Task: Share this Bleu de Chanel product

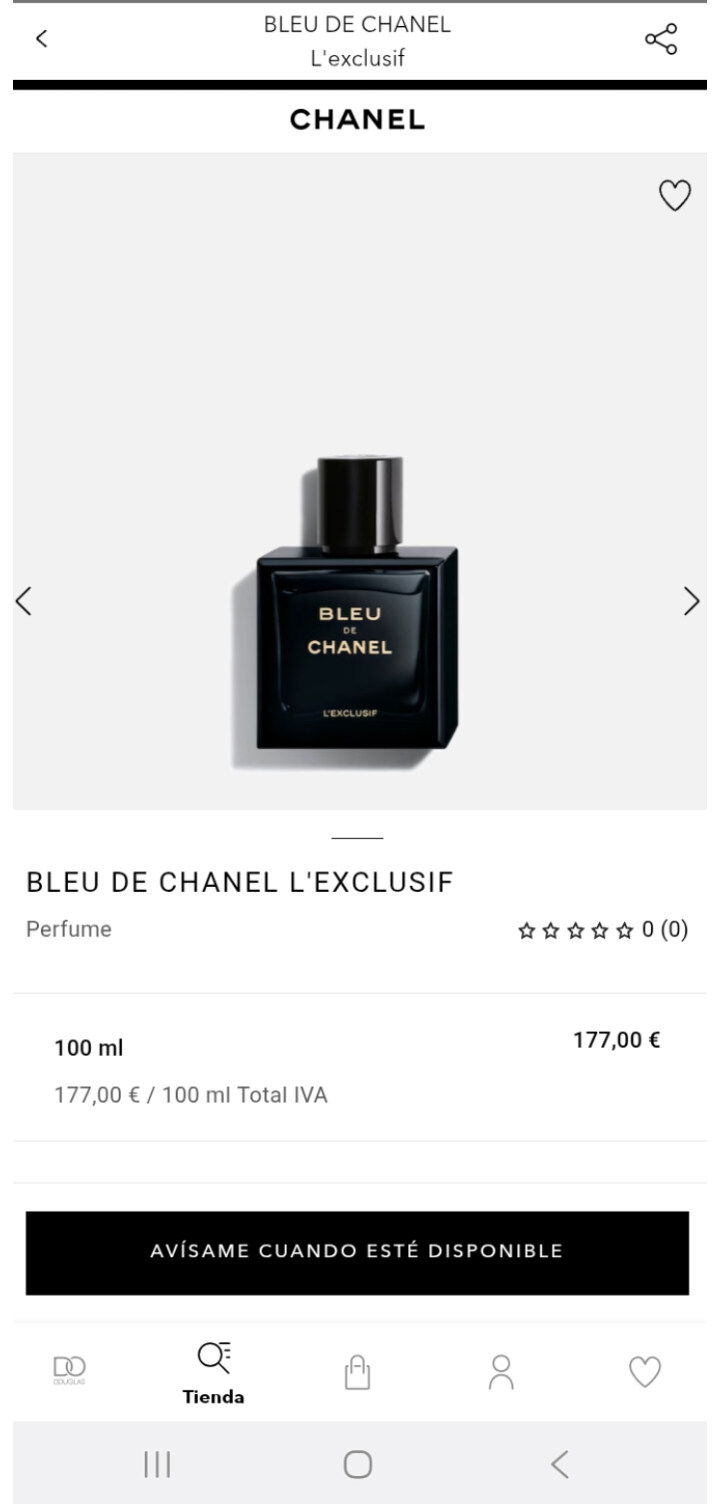Action: coord(661,40)
